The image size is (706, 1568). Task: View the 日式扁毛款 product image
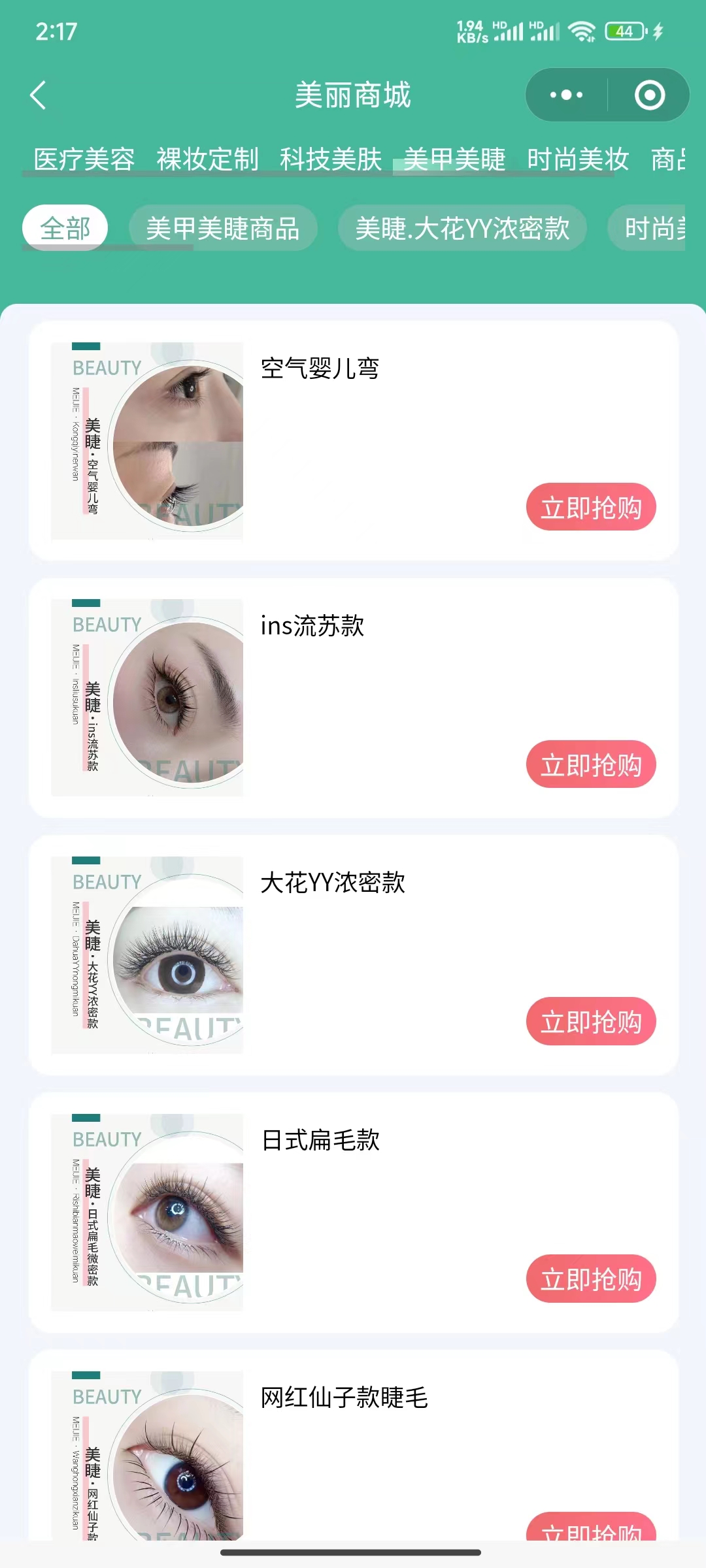147,1213
